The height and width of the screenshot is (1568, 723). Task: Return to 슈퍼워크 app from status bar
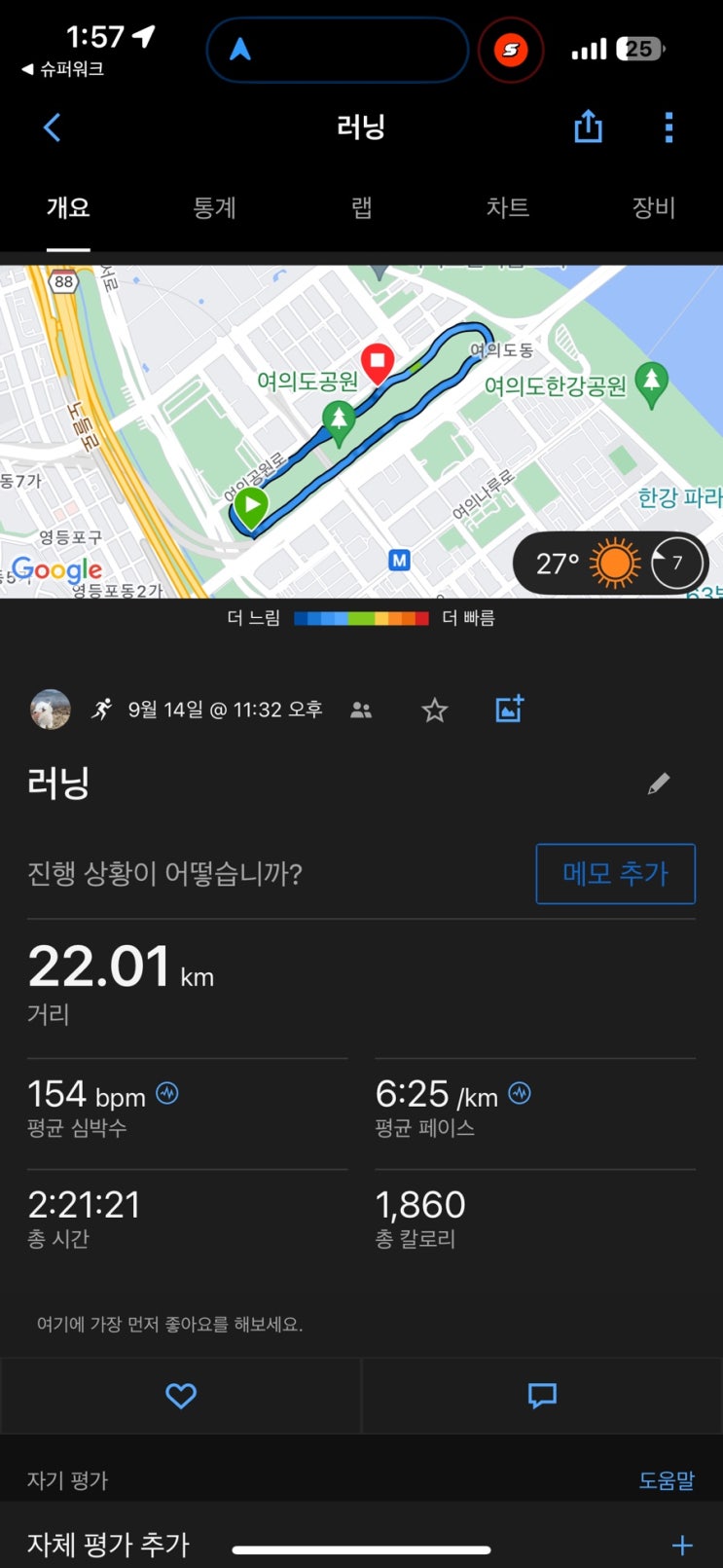[x=62, y=69]
